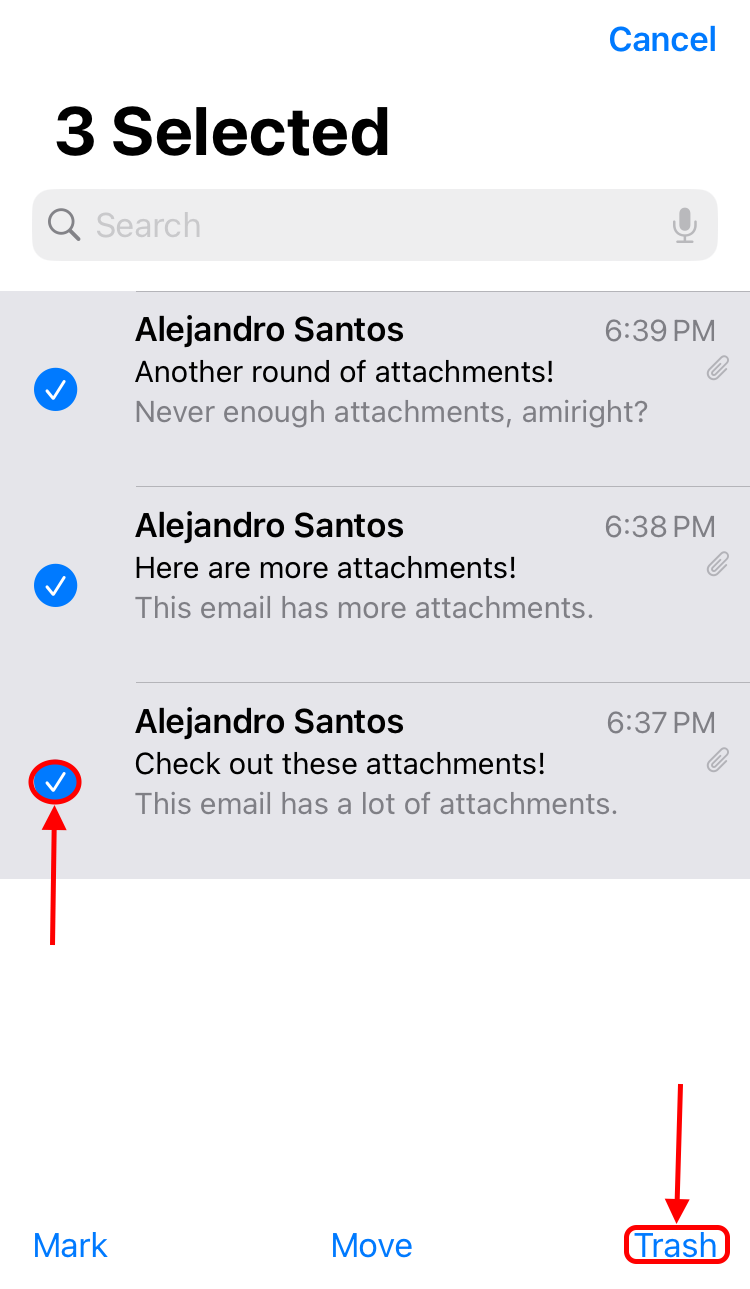Tap Alejandro Santos sender name on the top email
The height and width of the screenshot is (1289, 750).
(x=269, y=329)
